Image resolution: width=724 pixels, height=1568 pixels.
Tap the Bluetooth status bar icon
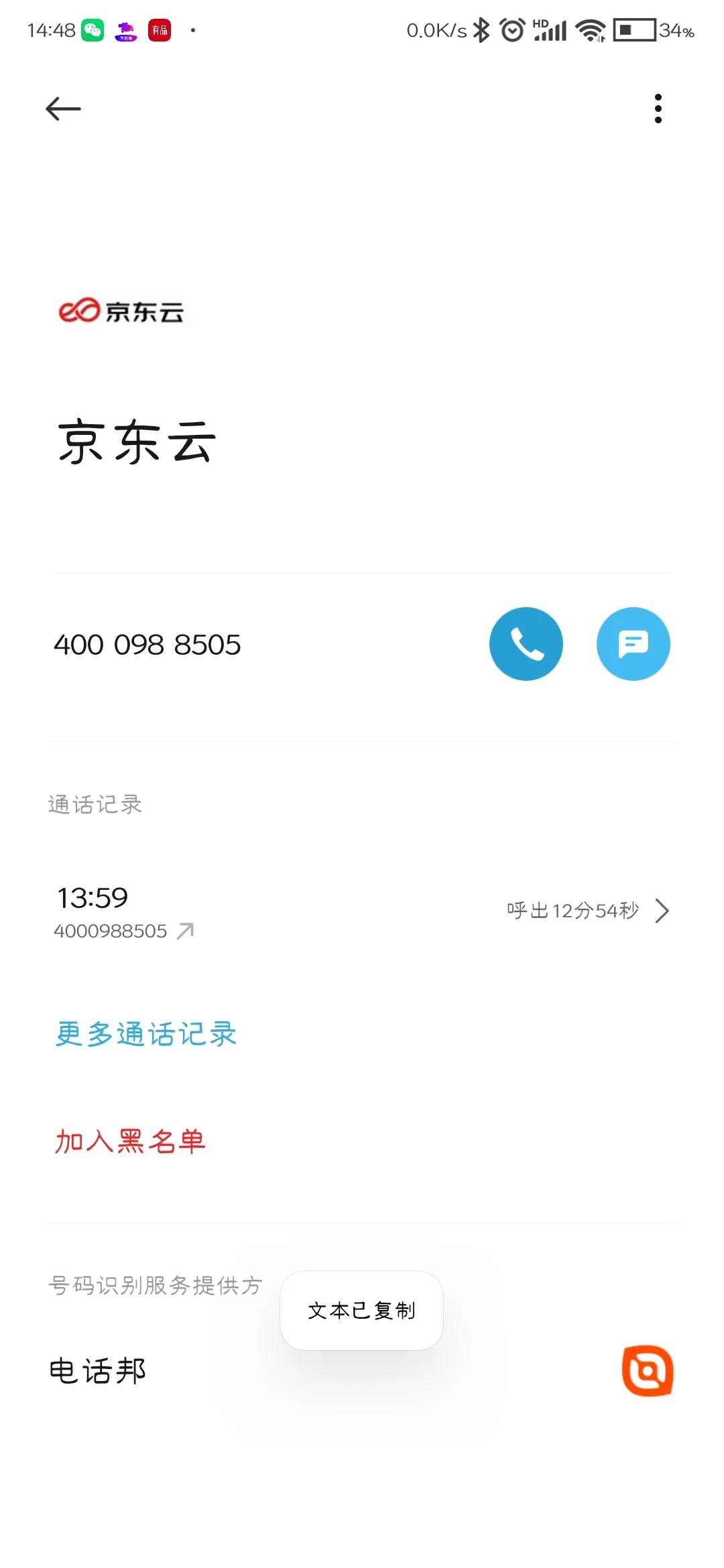[481, 29]
